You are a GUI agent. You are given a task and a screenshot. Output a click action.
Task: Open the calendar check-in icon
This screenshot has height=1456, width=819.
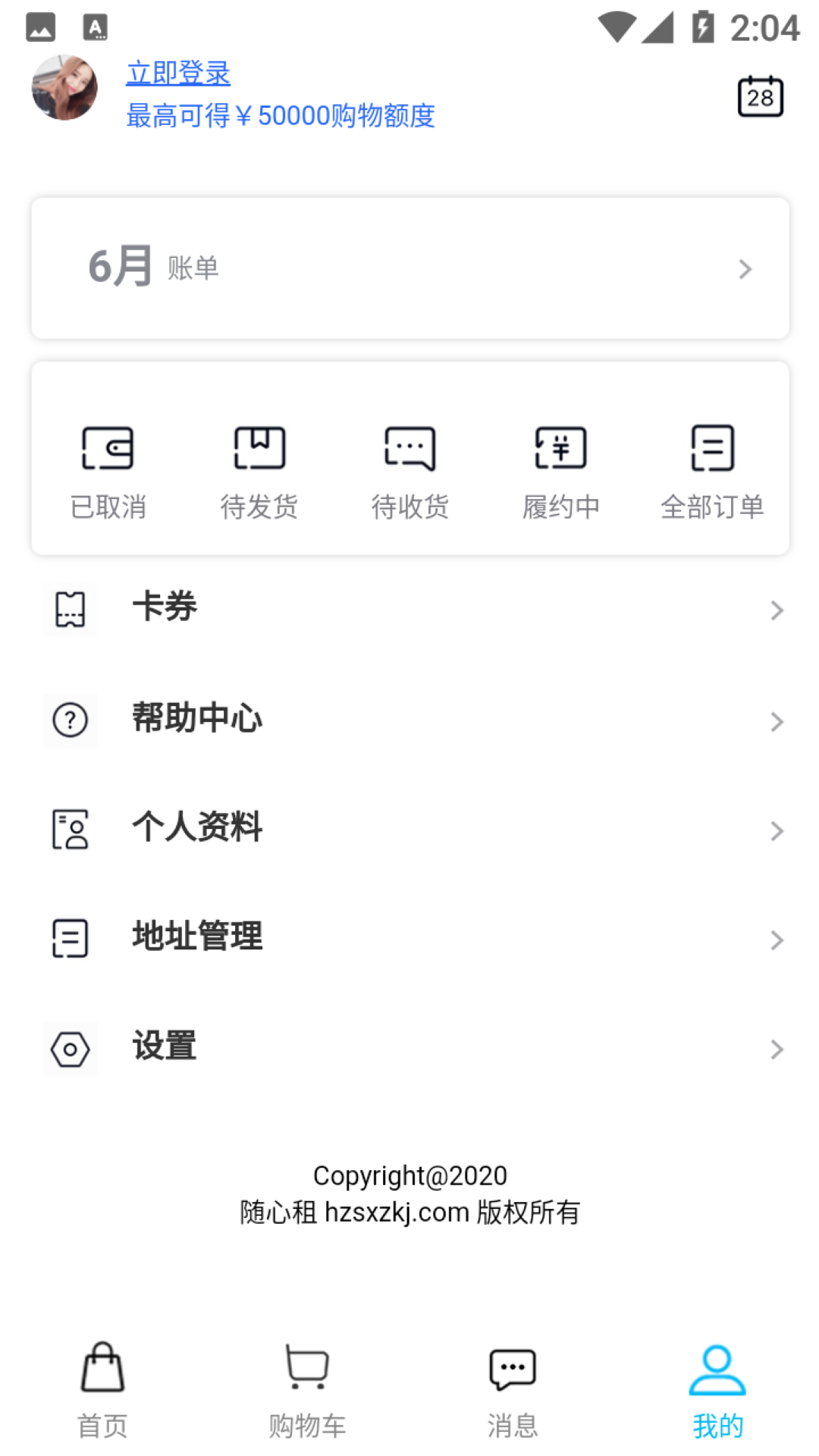(760, 96)
